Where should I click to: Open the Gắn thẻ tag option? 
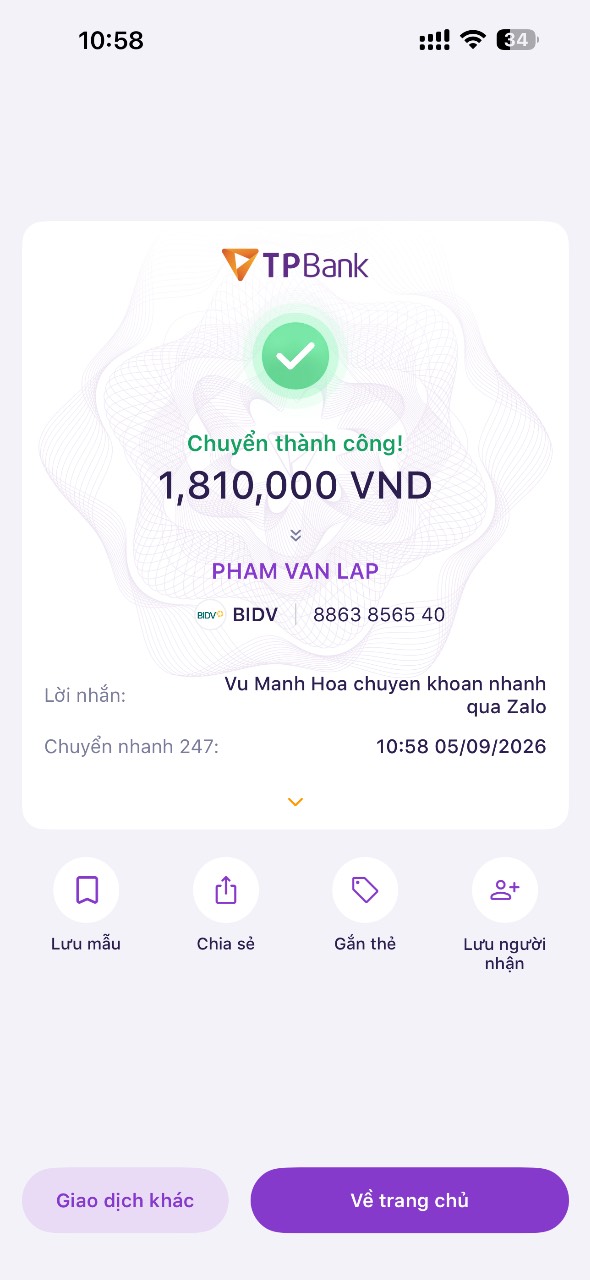[365, 890]
